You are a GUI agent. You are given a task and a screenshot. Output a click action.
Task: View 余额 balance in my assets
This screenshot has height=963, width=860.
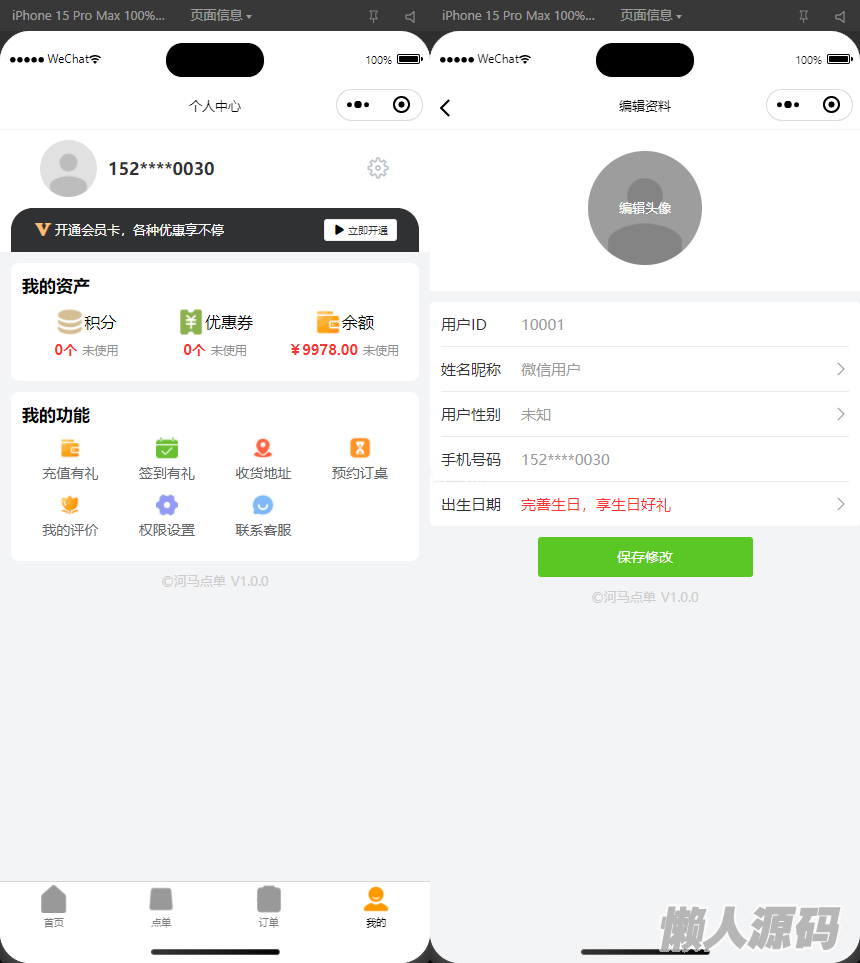[344, 334]
